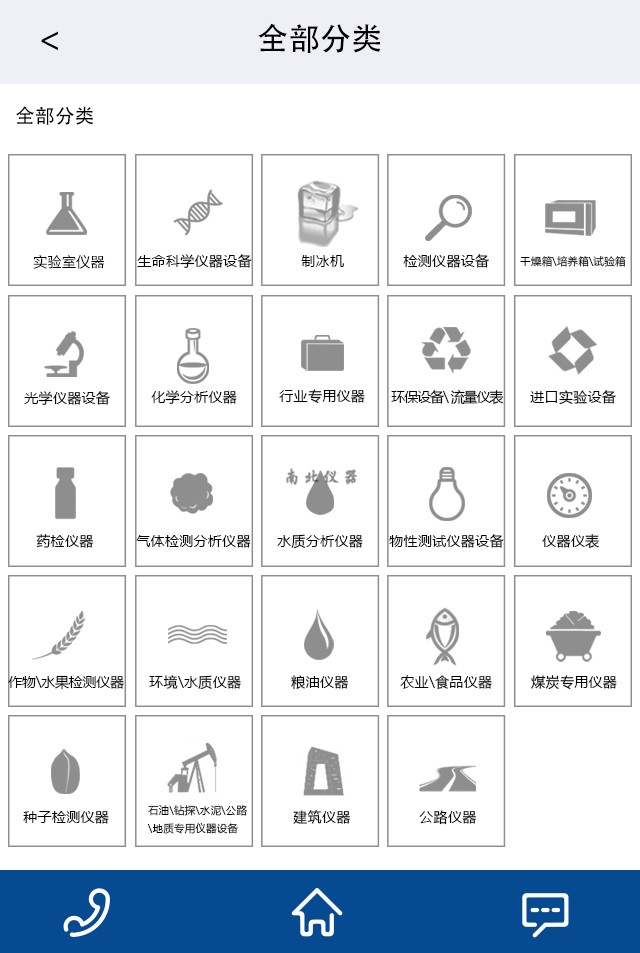Tap the phone call icon
Screen dimensions: 640x953
coord(87,912)
